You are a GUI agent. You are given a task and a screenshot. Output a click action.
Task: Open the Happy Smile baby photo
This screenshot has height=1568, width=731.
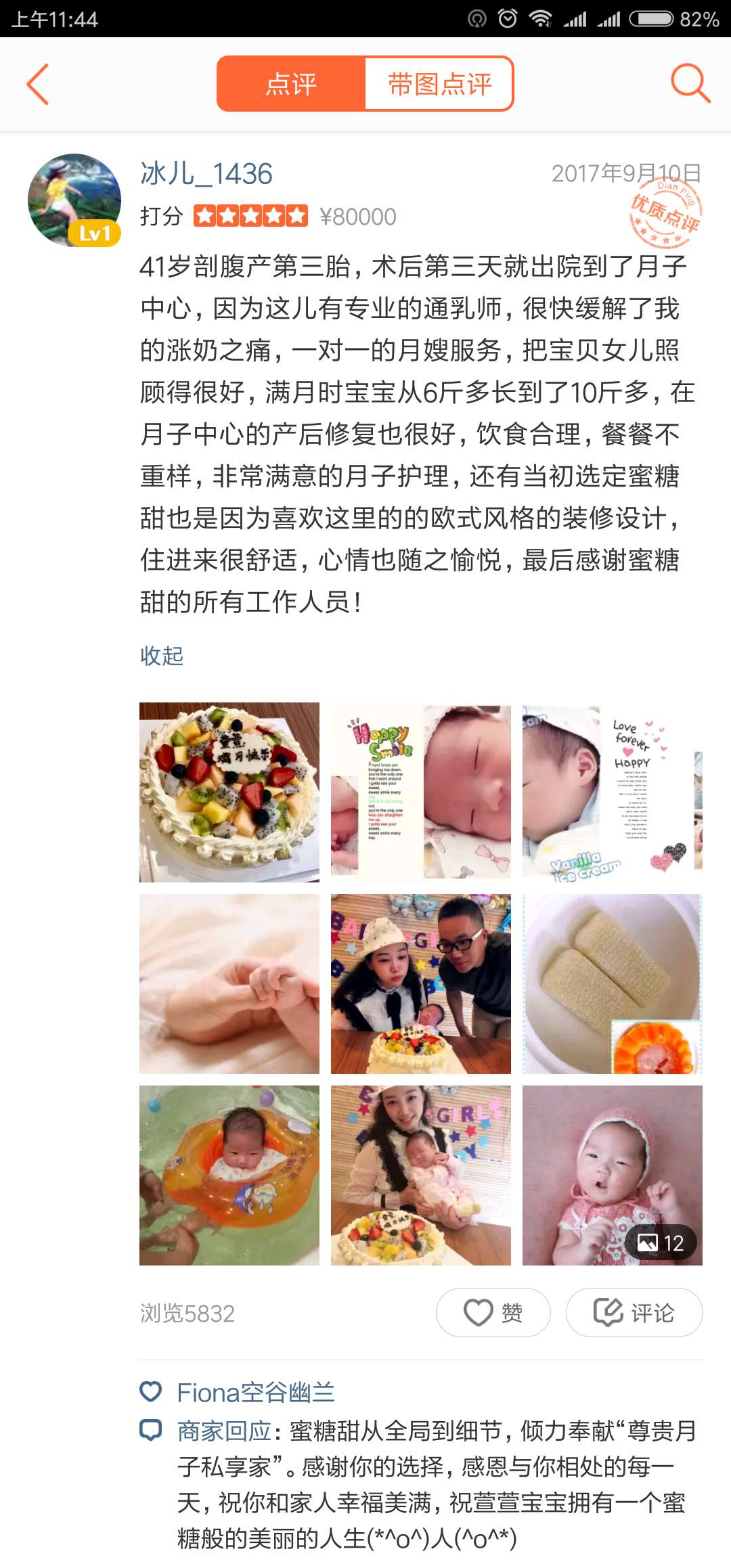(421, 792)
